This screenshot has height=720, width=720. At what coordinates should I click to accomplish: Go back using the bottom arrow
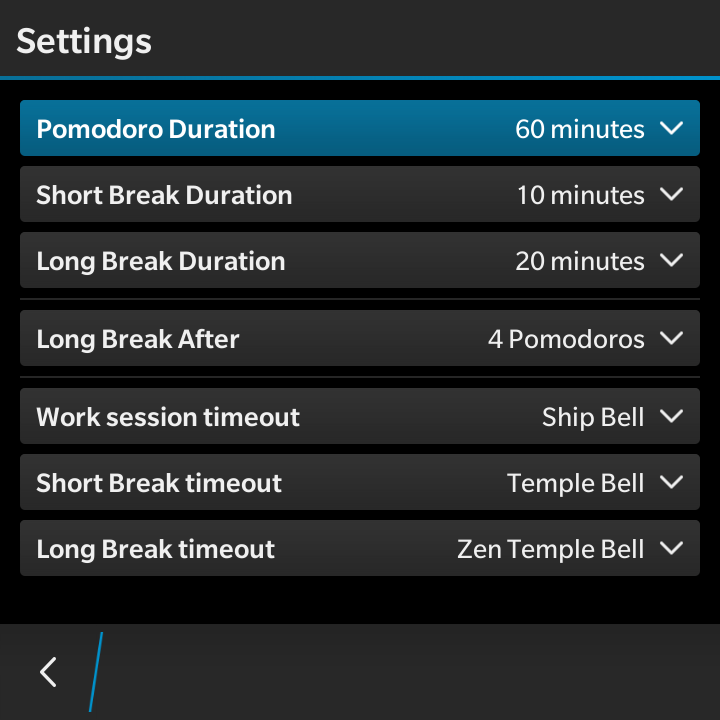[x=48, y=671]
